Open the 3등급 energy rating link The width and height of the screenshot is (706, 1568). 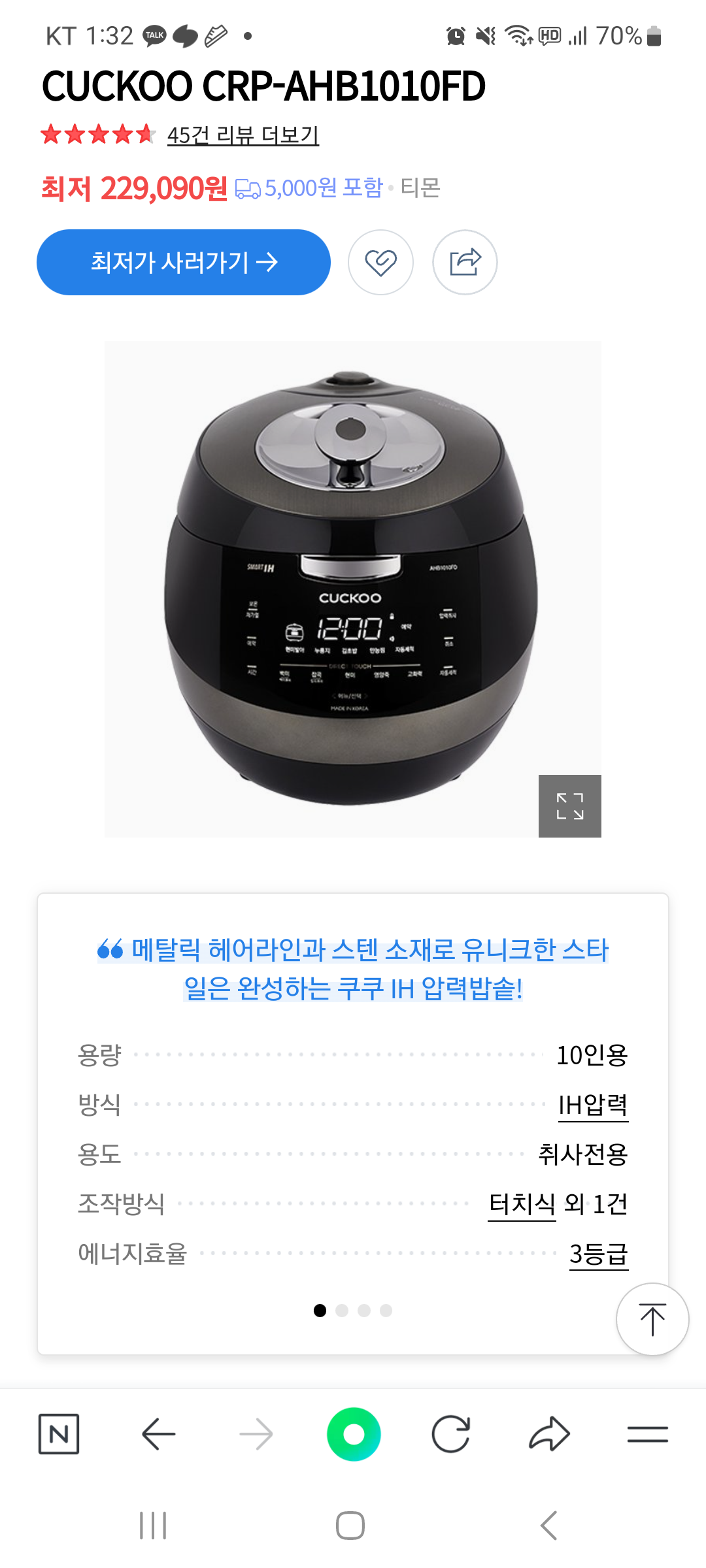click(598, 1254)
